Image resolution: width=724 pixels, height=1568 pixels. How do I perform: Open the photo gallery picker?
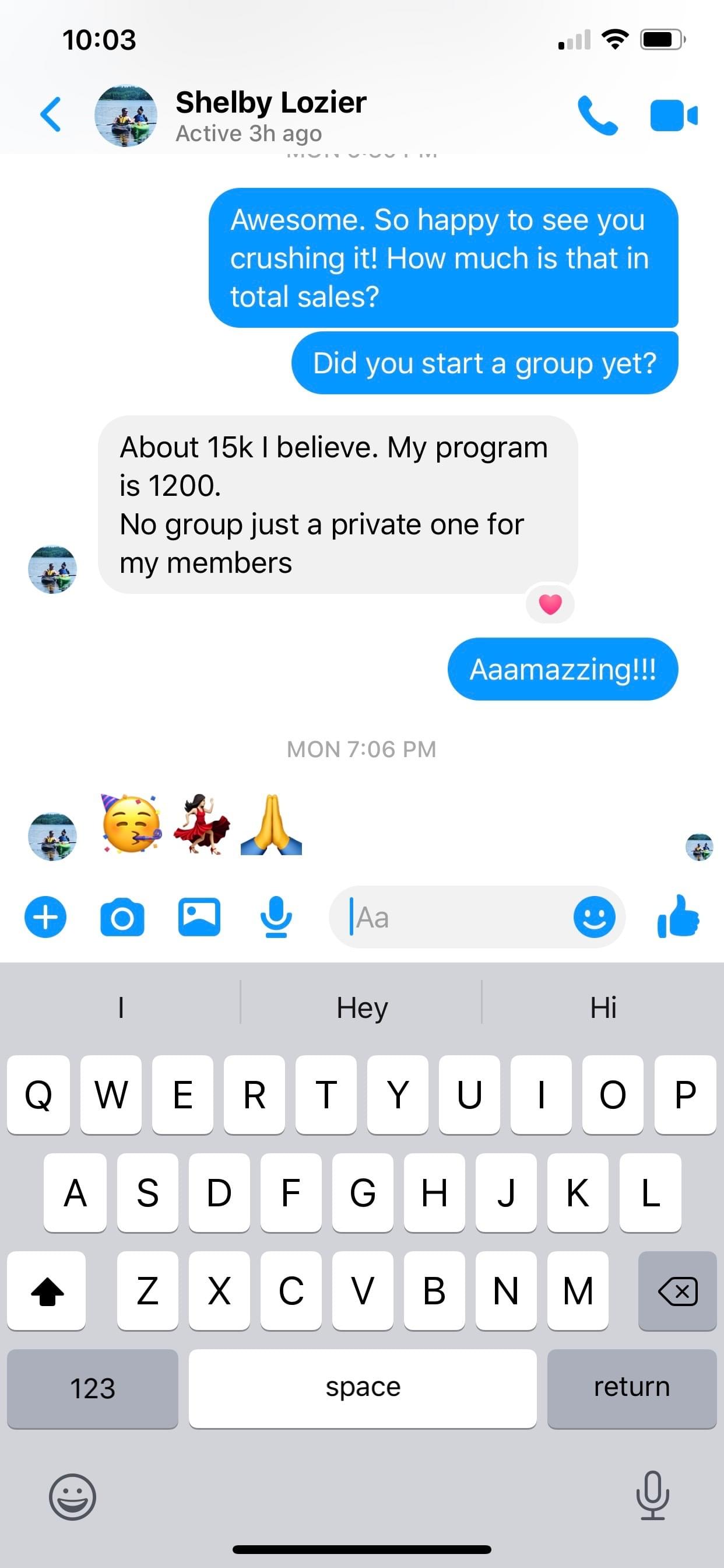pyautogui.click(x=199, y=916)
